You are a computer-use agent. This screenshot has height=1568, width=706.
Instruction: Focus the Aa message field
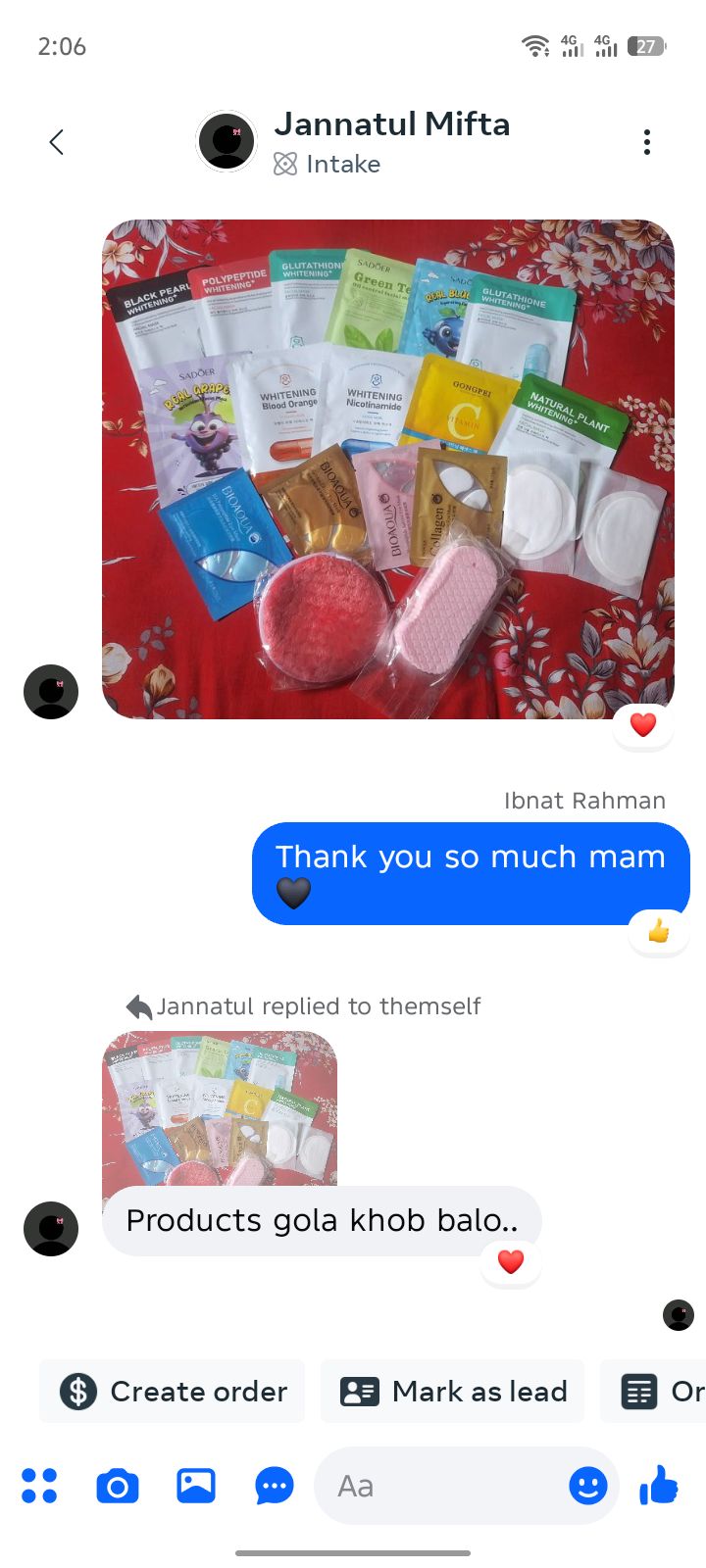441,1487
